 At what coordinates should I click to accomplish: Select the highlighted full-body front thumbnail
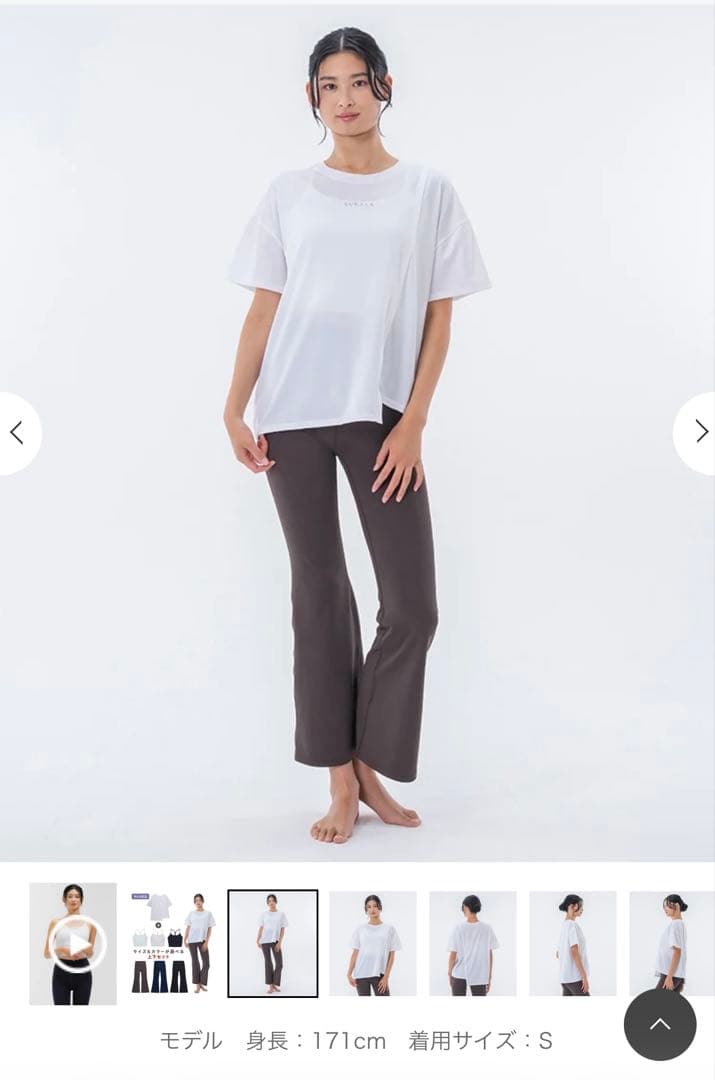point(273,944)
